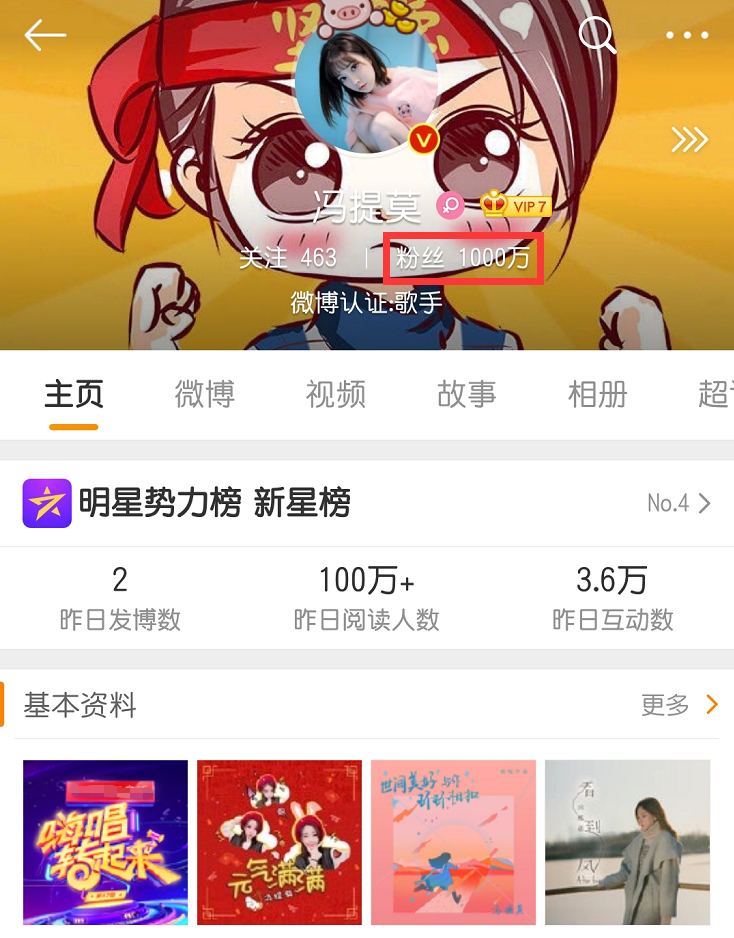This screenshot has width=734, height=938.
Task: Switch to the 视频 tab
Action: coord(335,394)
